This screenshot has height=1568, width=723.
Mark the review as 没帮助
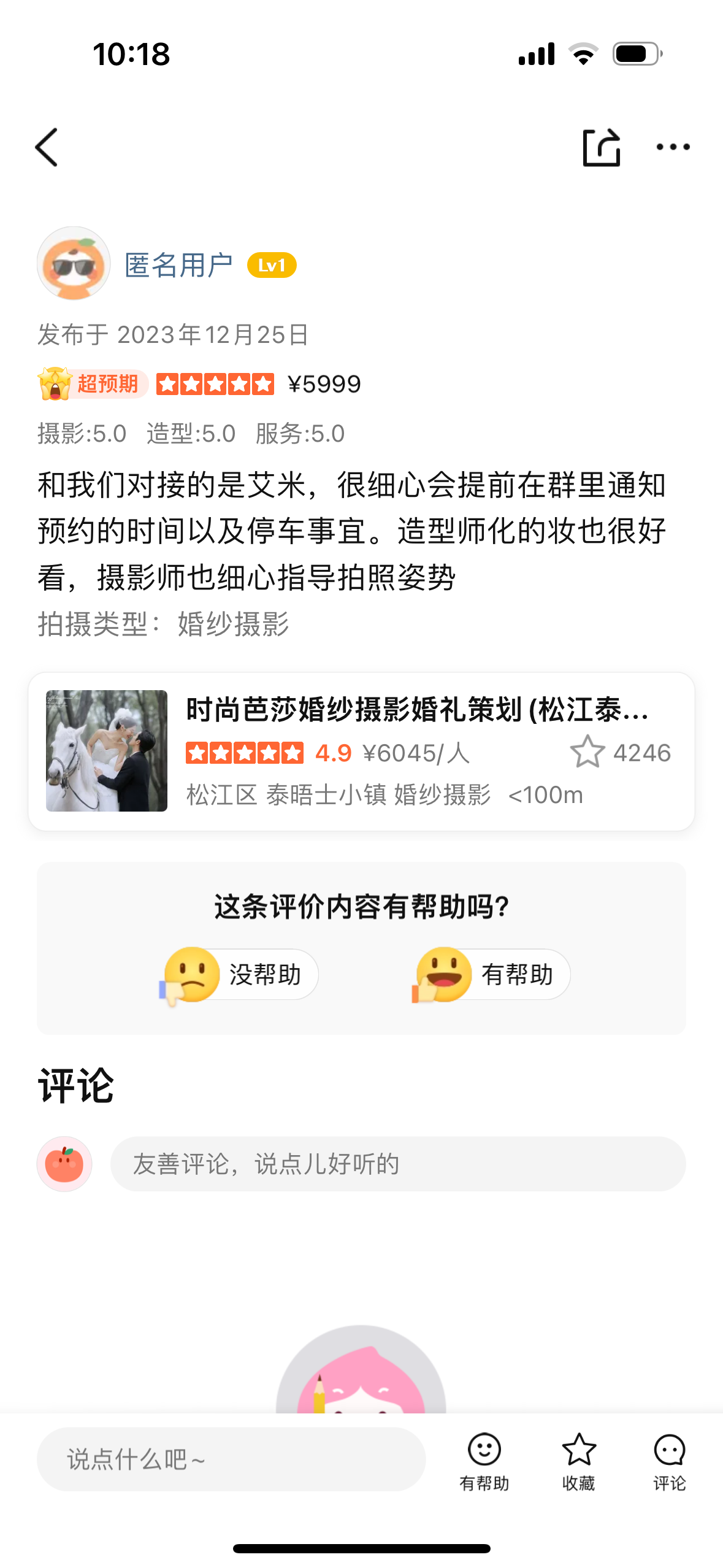click(239, 974)
